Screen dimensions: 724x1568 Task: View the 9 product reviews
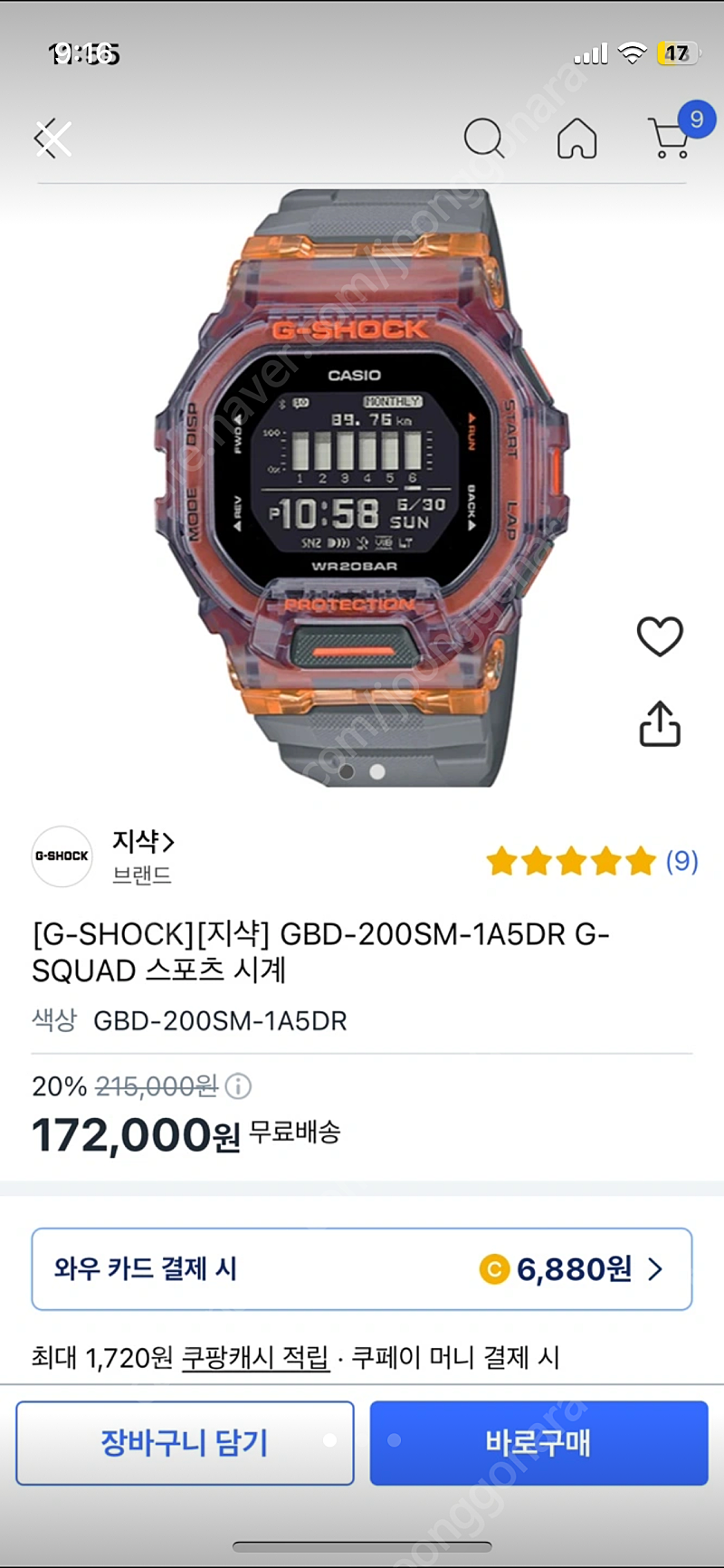click(592, 861)
